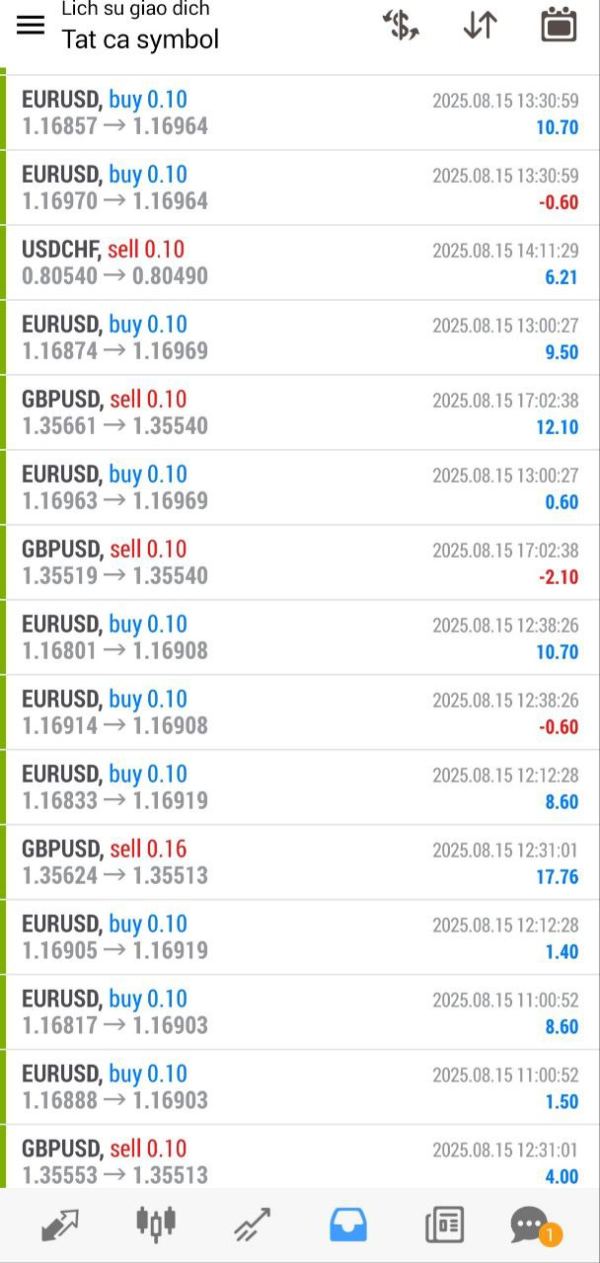Switch to the Chart tab

point(156,1224)
